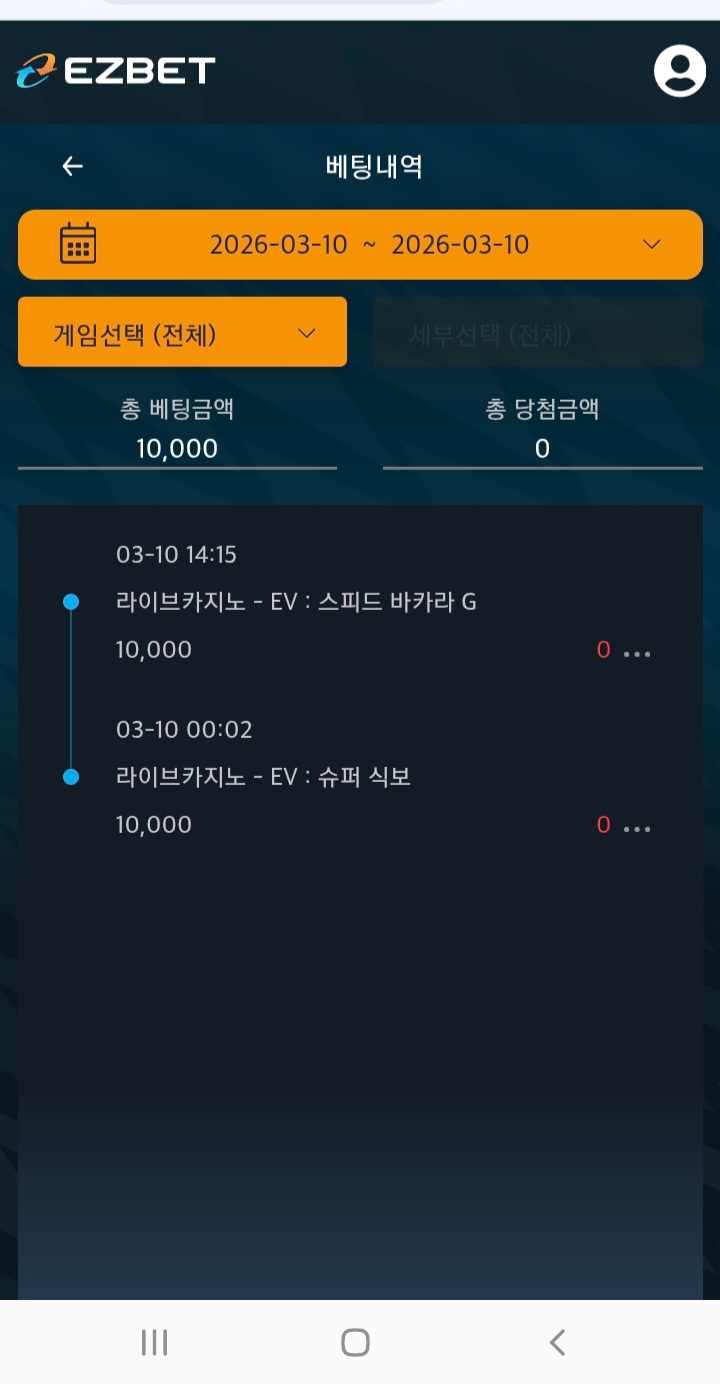
Task: Open more options for 스피드 바카라 G bet
Action: (x=637, y=653)
